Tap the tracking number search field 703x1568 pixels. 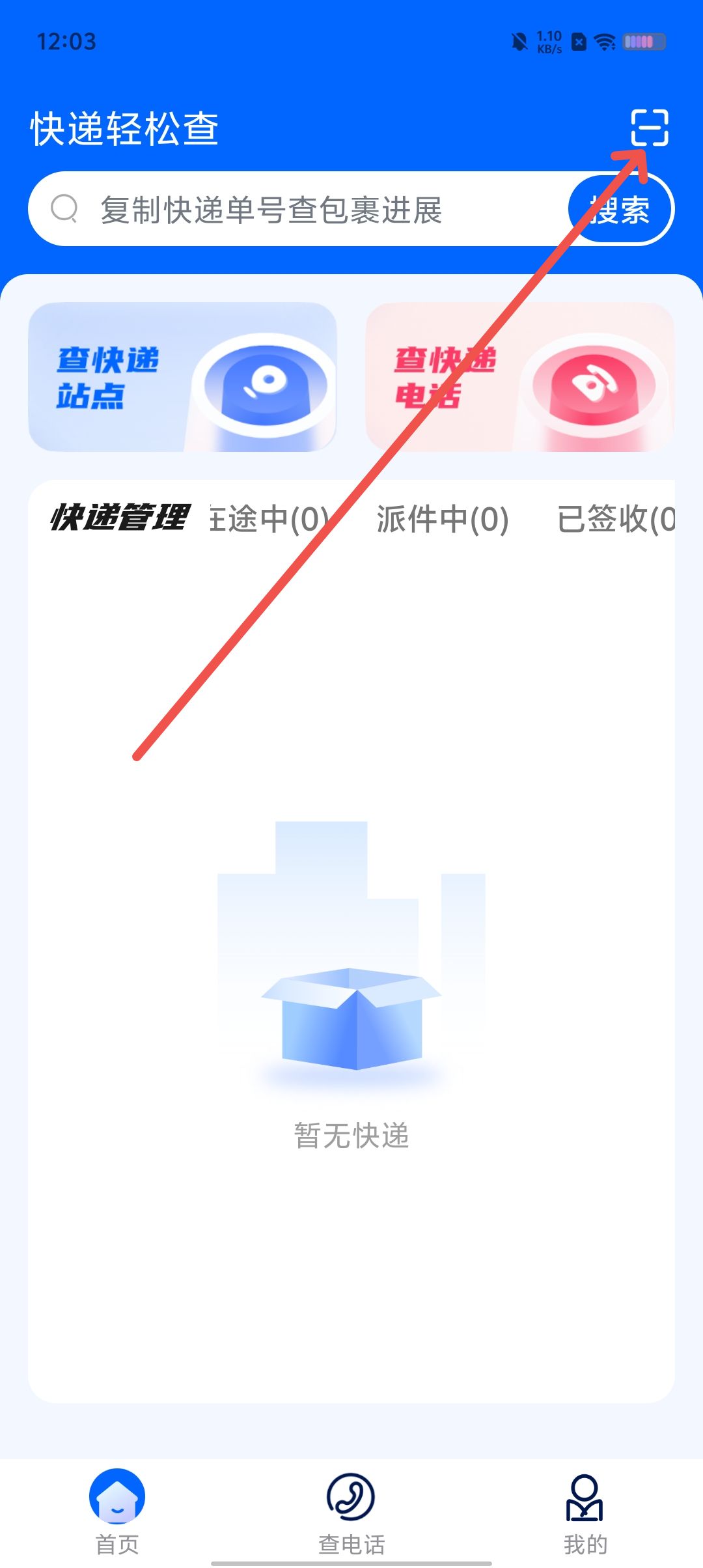(x=299, y=210)
